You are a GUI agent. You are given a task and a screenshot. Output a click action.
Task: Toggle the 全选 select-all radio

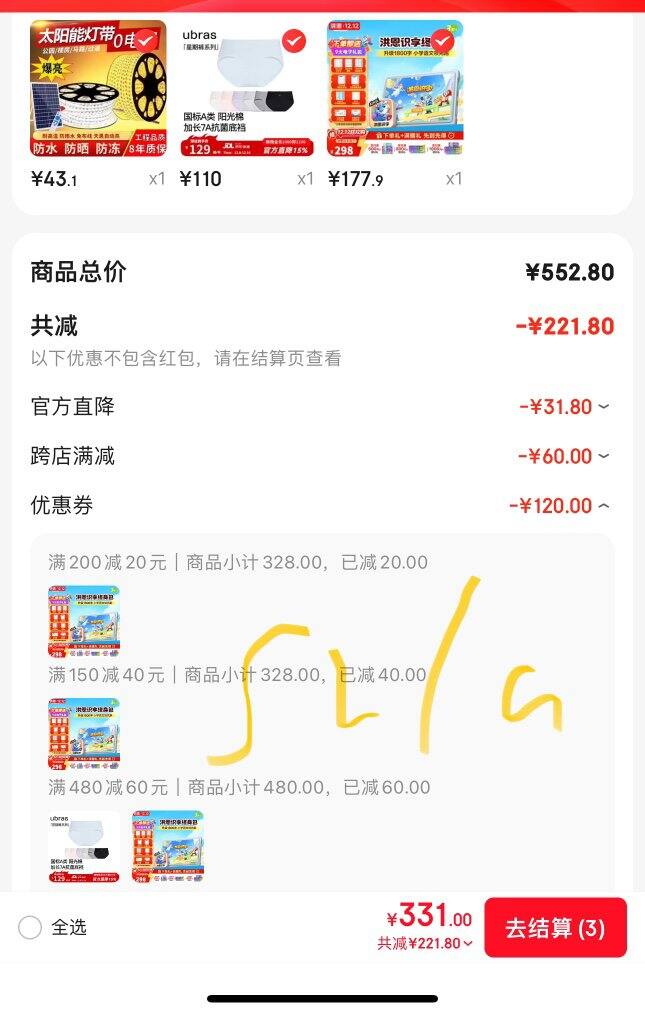coord(30,927)
